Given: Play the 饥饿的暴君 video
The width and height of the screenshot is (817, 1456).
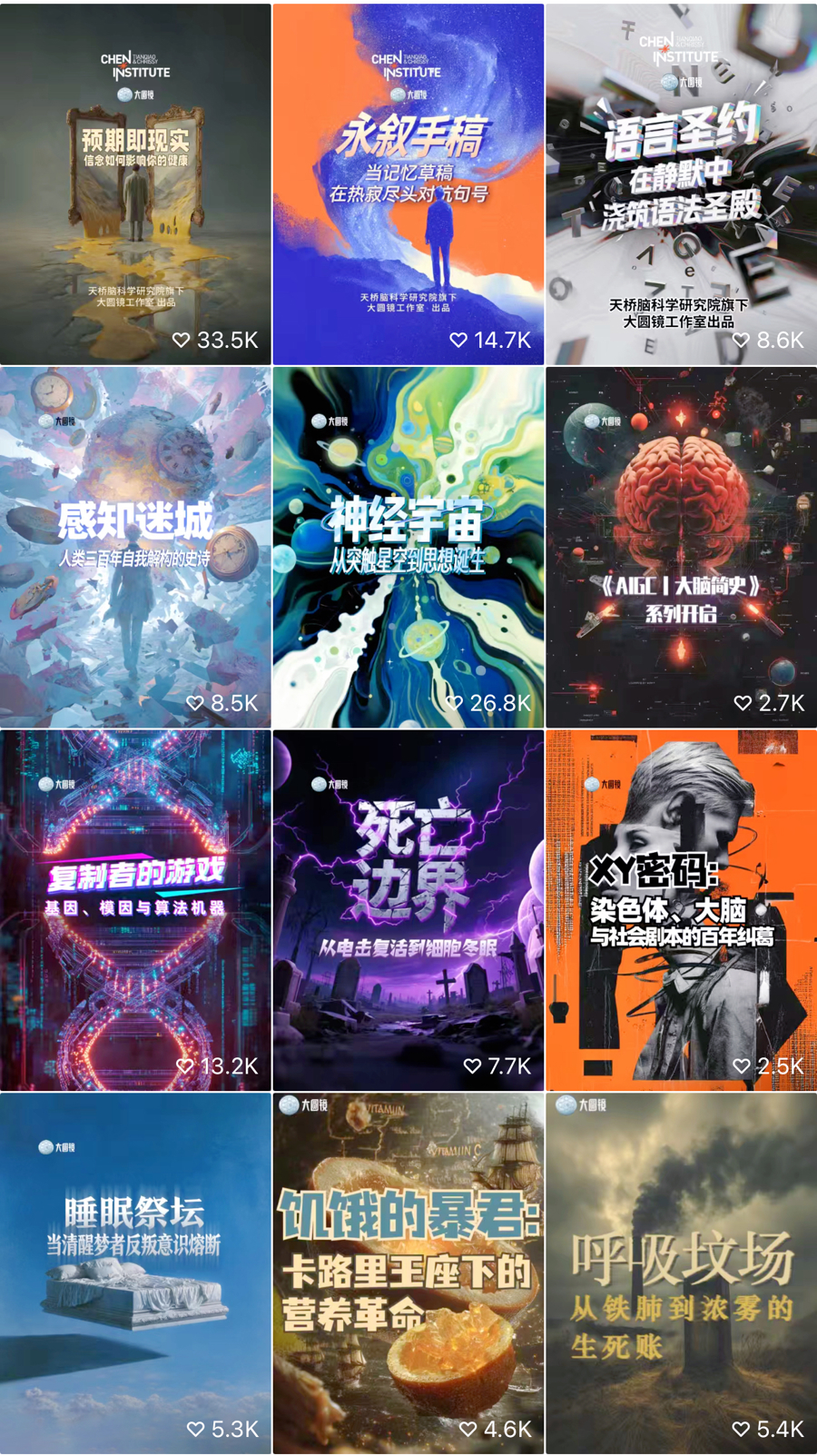Looking at the screenshot, I should click(x=408, y=1273).
